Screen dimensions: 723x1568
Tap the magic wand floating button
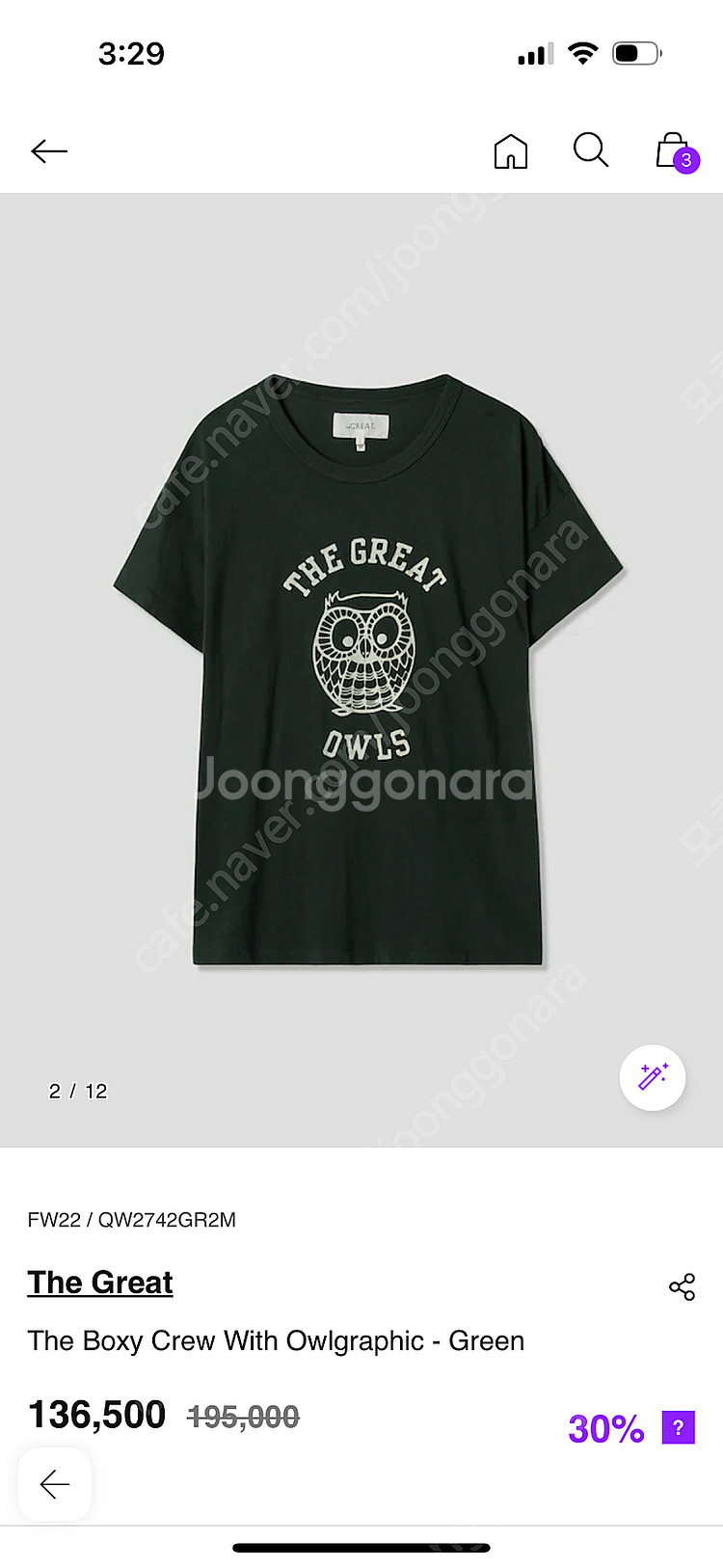click(653, 1077)
